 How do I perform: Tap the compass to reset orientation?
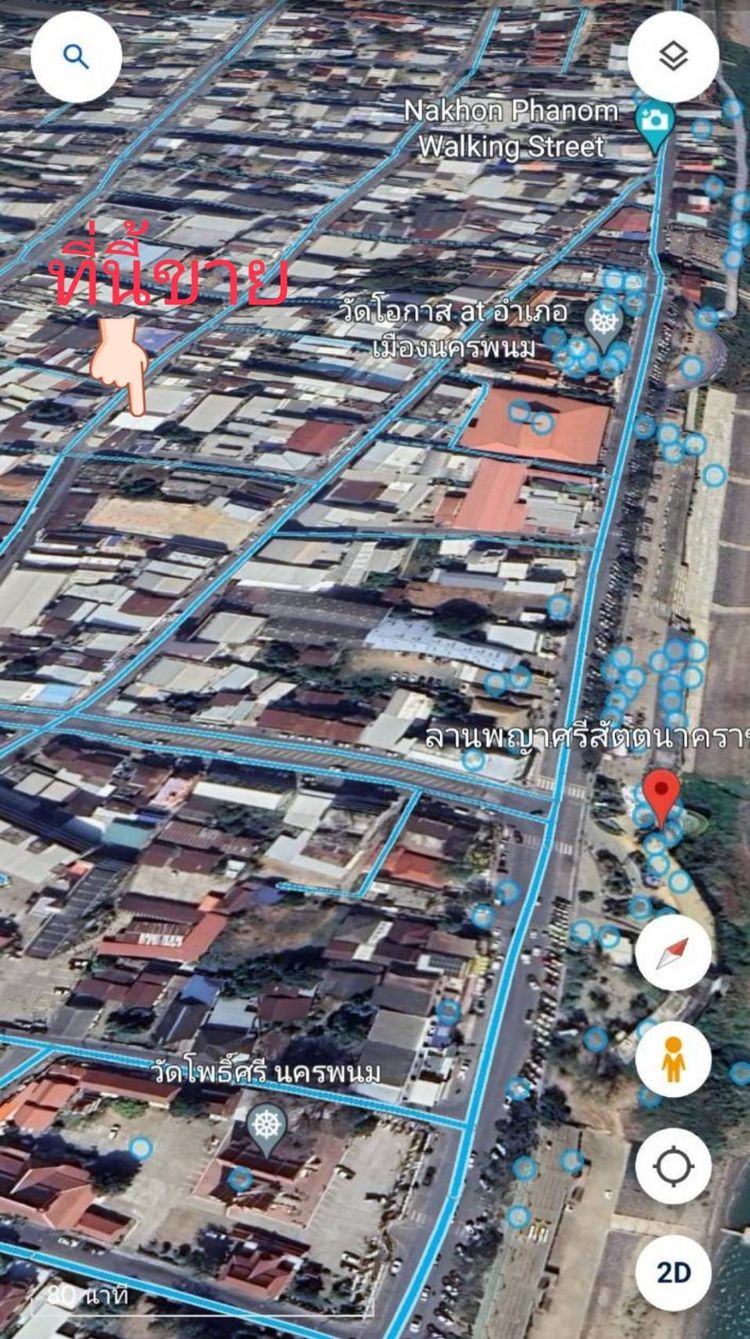click(673, 953)
